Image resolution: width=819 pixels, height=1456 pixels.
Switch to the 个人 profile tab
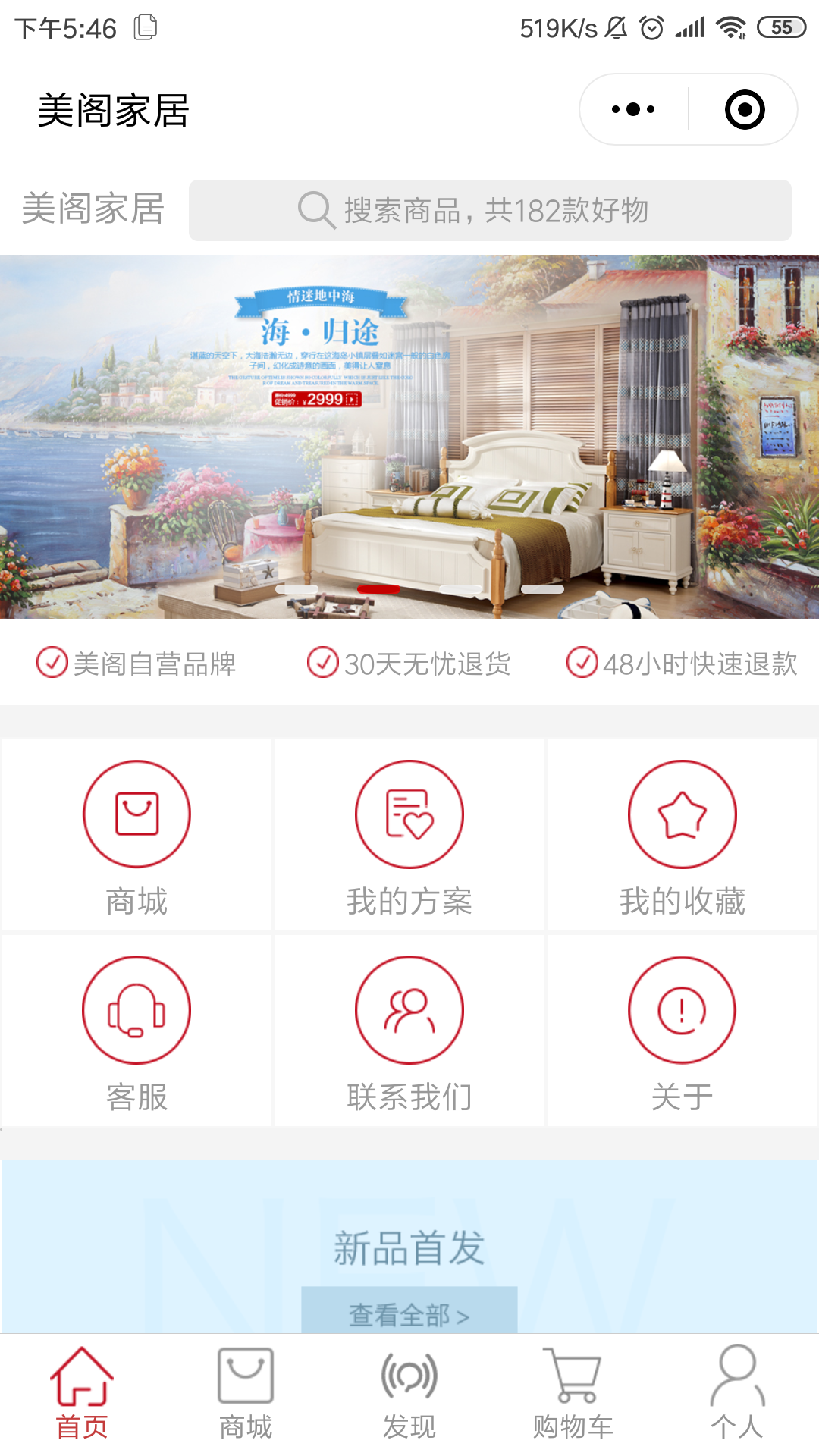(x=737, y=1394)
